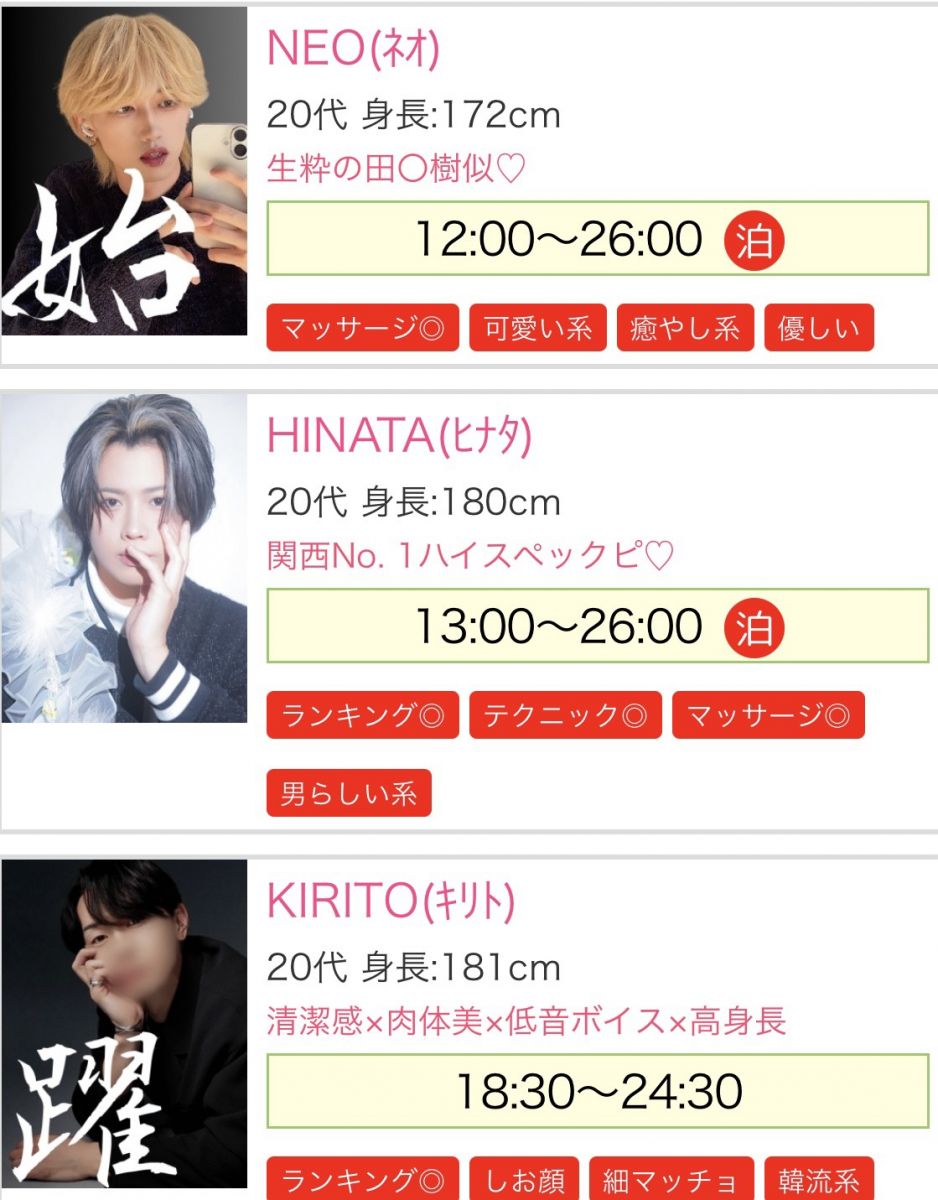Tap HINATA's profile photo
Screen dimensions: 938x1200
coord(124,558)
